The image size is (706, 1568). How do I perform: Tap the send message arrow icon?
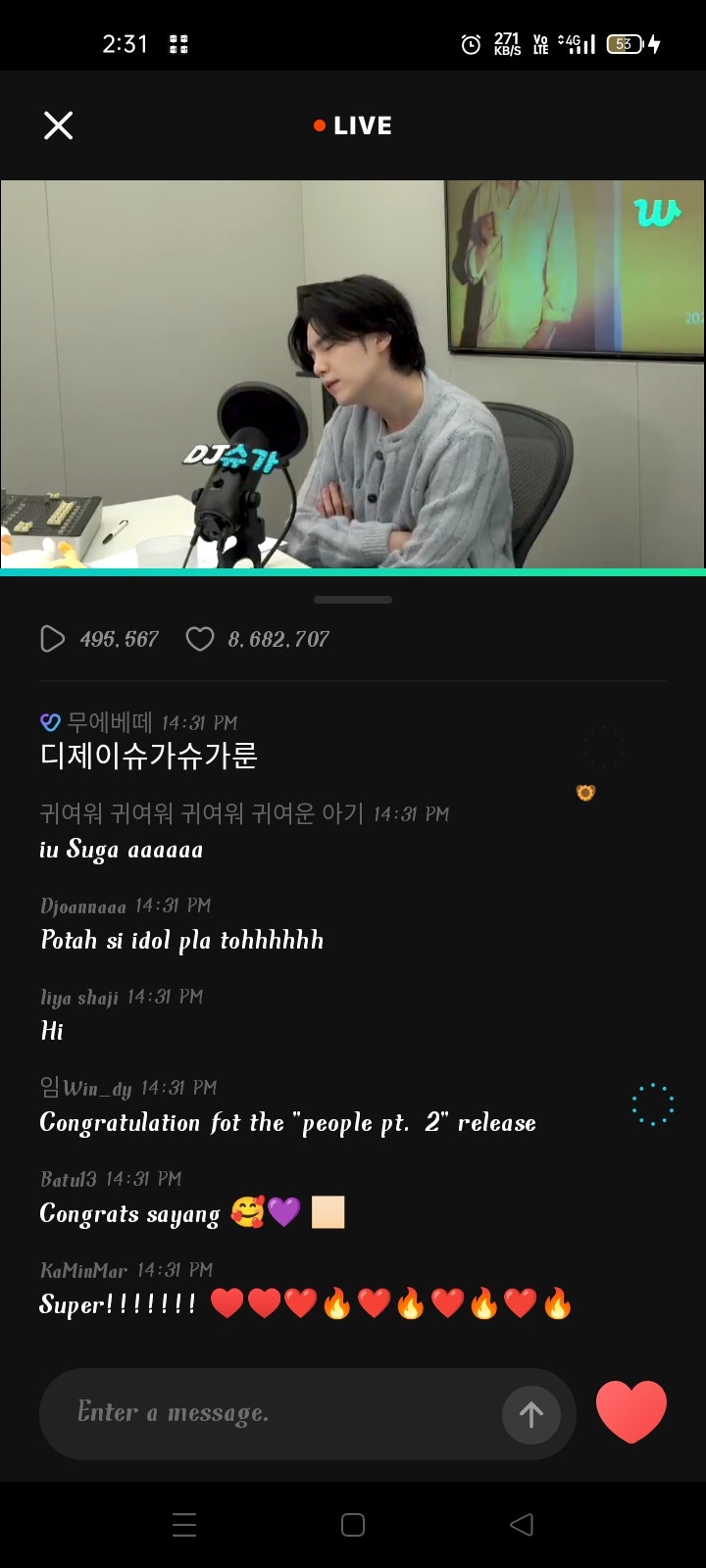530,1413
